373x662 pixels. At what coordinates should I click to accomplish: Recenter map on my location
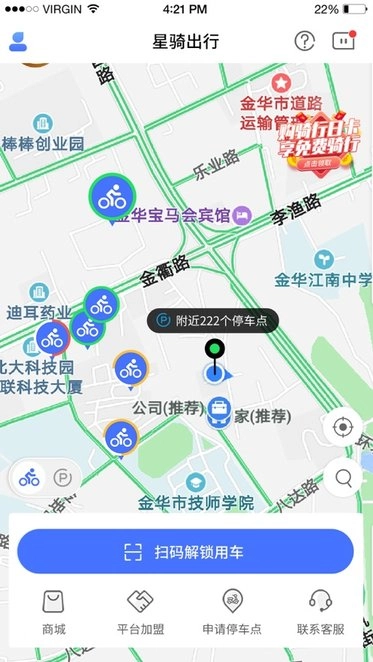343,427
